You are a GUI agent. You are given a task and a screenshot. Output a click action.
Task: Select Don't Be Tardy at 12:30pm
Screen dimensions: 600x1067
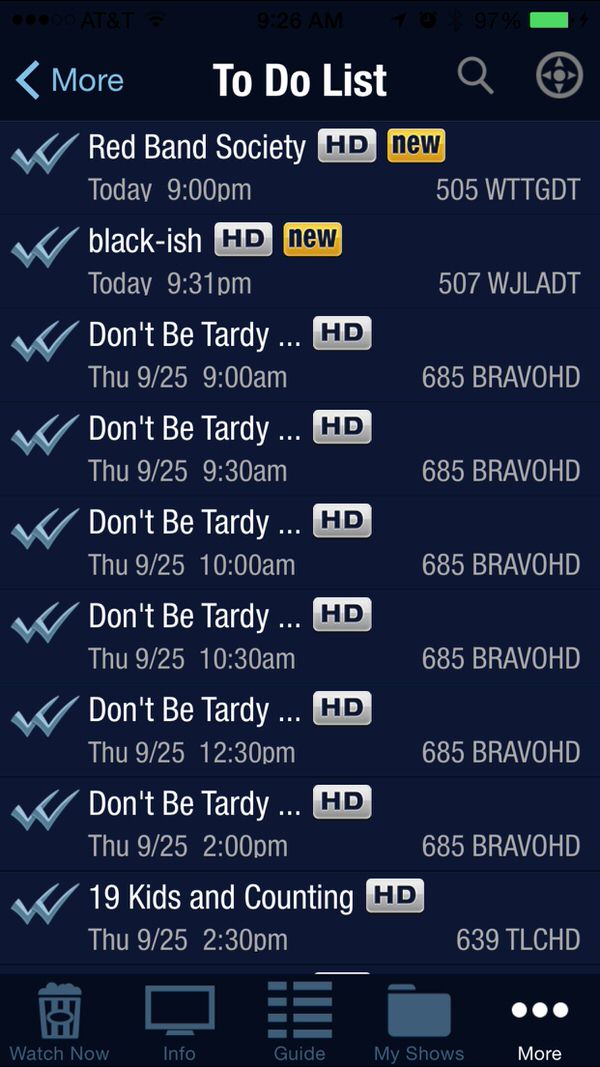[300, 730]
